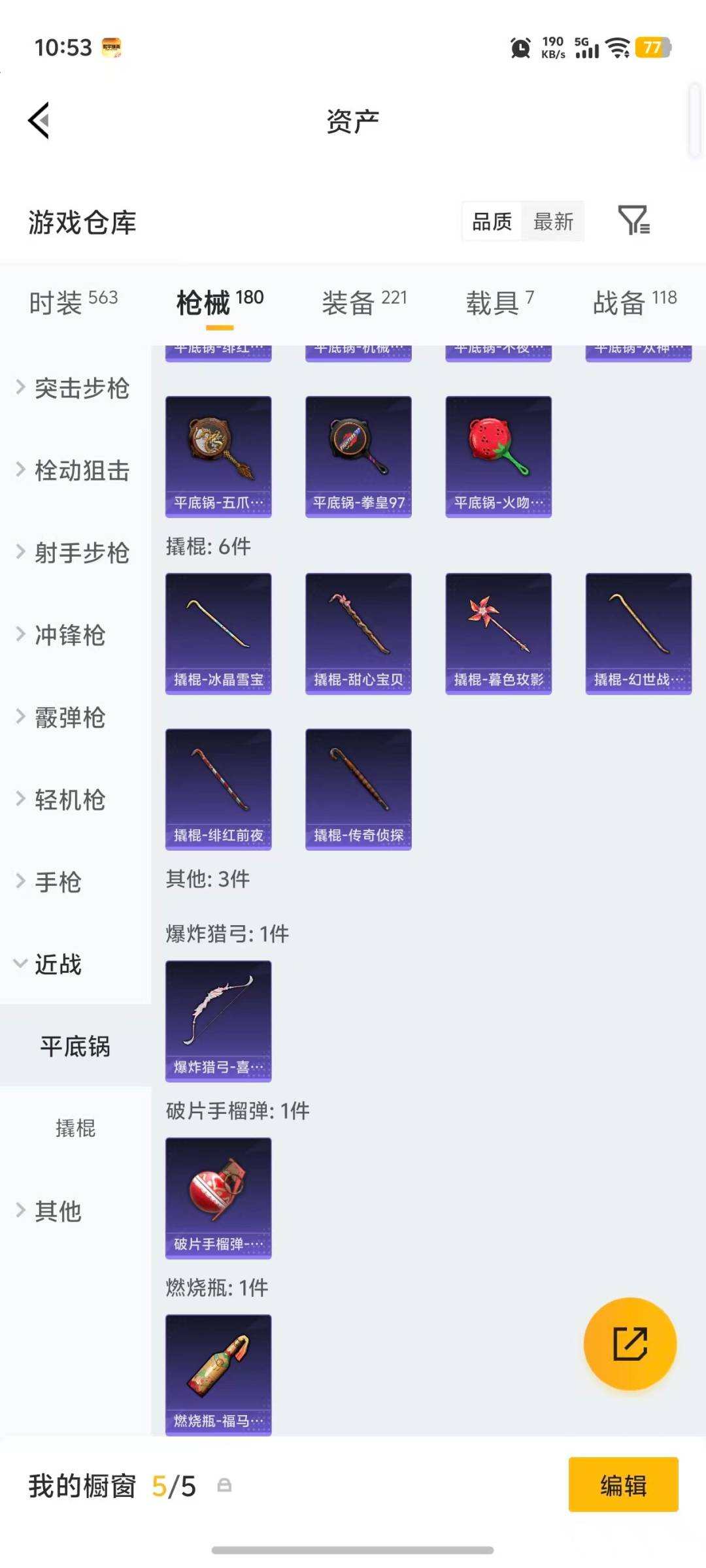Switch sorting to 品质
This screenshot has height=1568, width=706.
pos(492,222)
